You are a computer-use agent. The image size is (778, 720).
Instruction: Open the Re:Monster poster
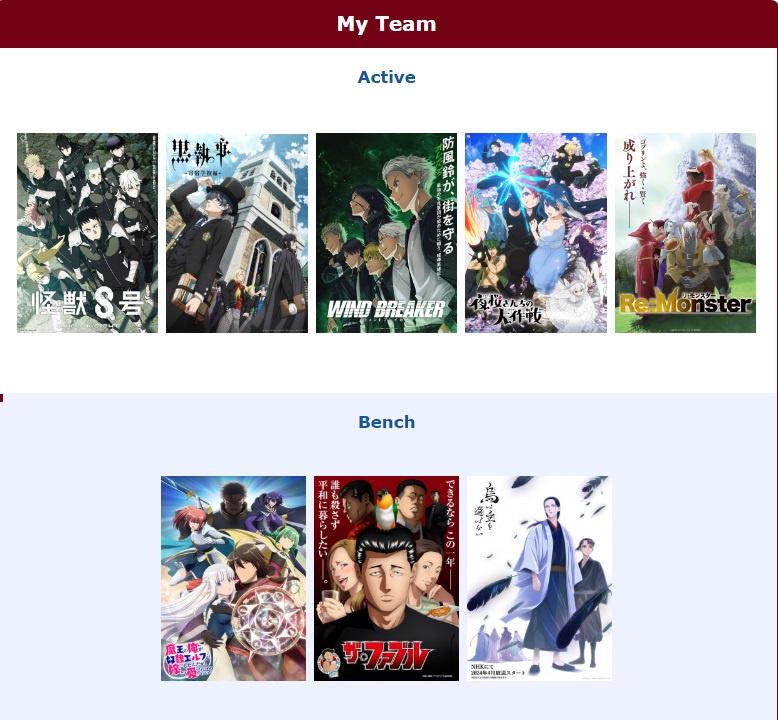point(685,232)
